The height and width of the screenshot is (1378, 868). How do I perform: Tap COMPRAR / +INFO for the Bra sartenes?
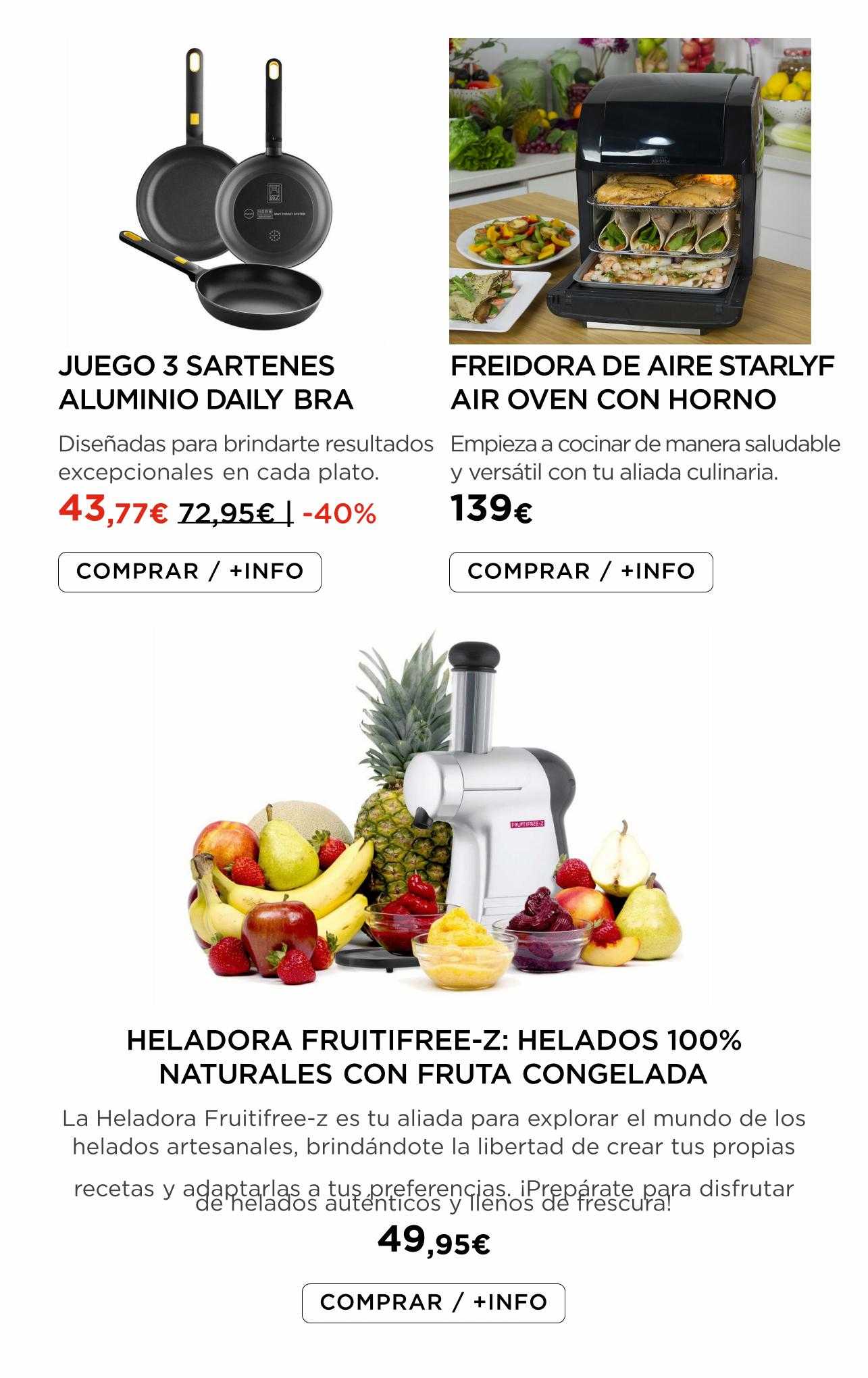click(190, 572)
